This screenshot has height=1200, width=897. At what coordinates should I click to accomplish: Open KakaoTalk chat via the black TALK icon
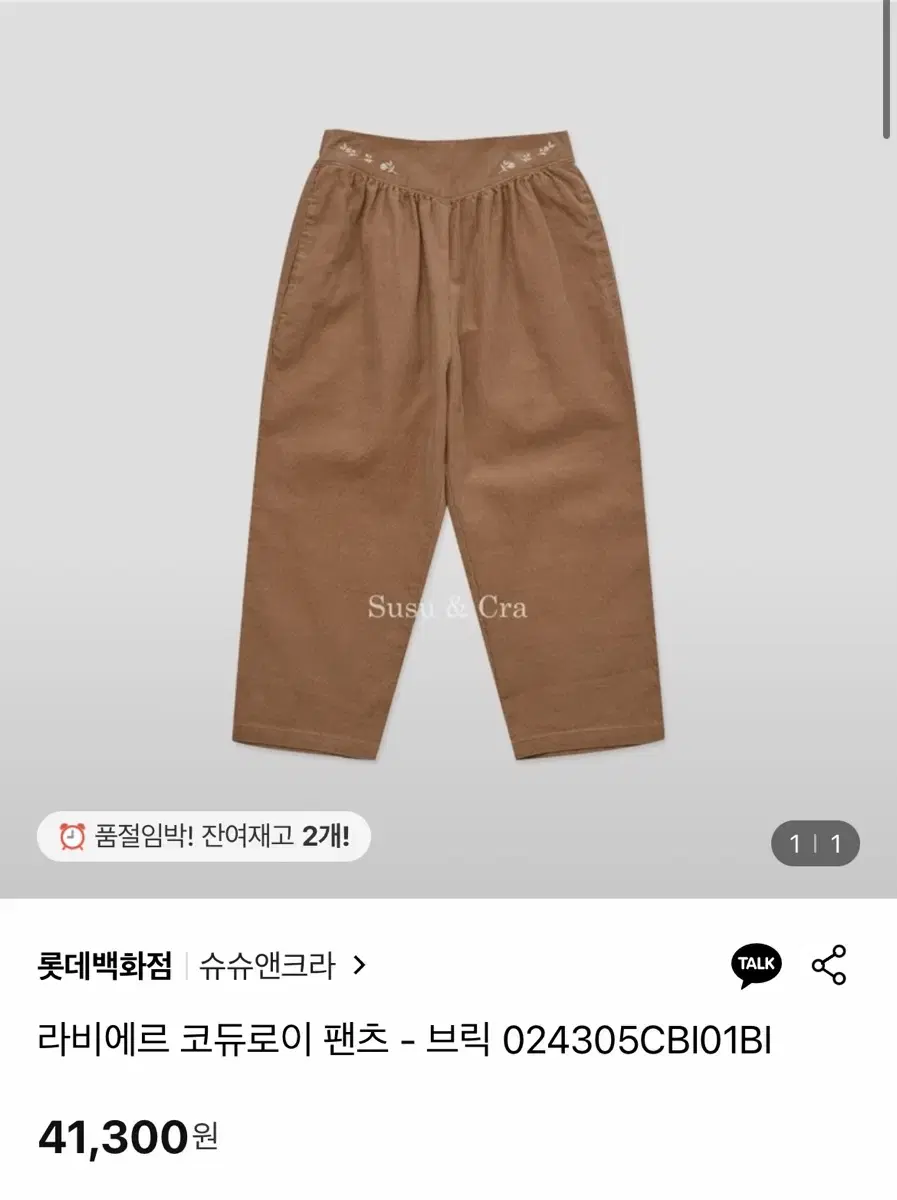(x=757, y=964)
